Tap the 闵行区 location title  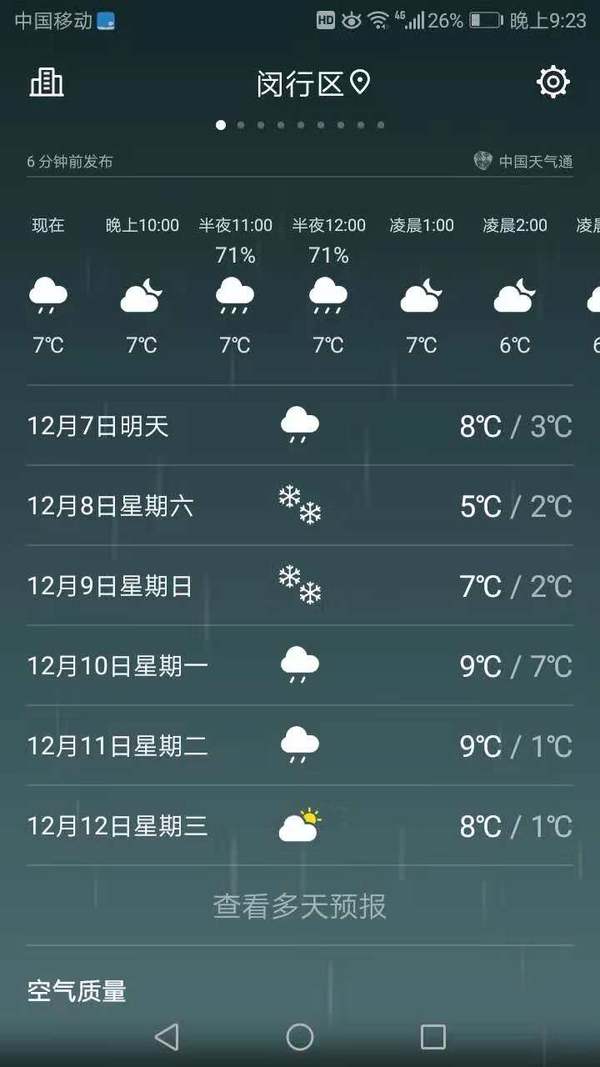[x=313, y=84]
